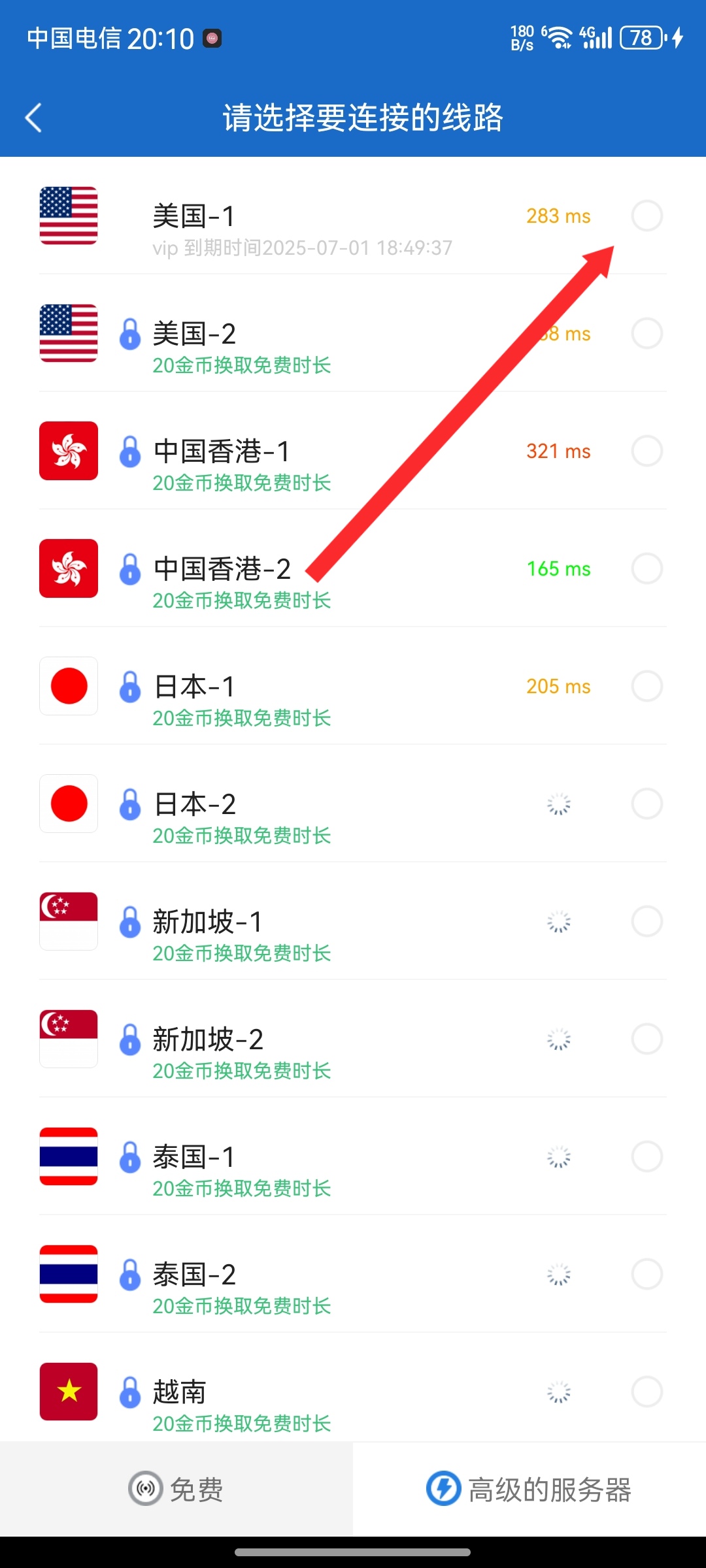Select the 越南 server radio button
Image resolution: width=706 pixels, height=1568 pixels.
(x=647, y=1391)
